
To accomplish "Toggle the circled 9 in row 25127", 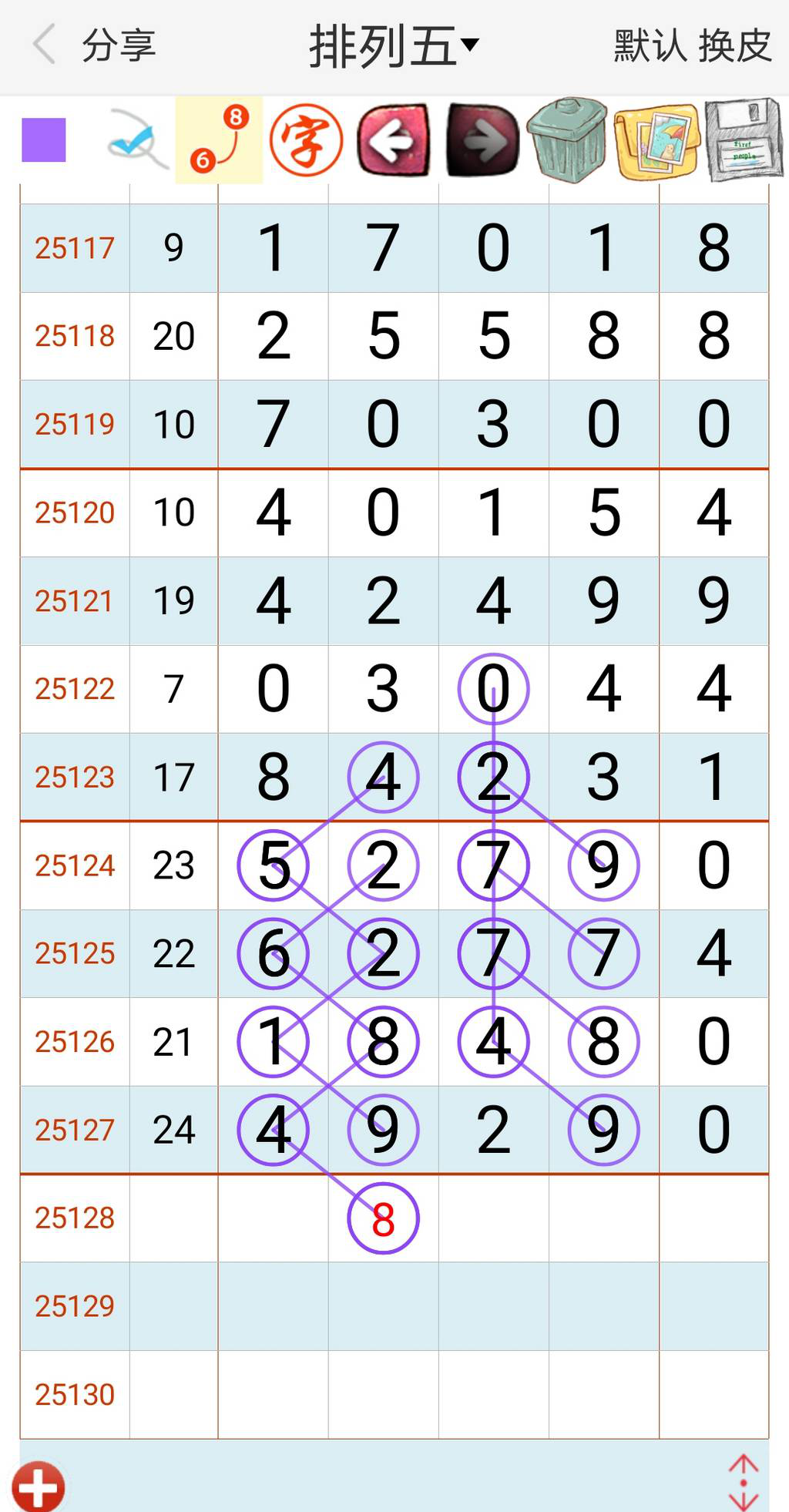I will coord(603,1130).
